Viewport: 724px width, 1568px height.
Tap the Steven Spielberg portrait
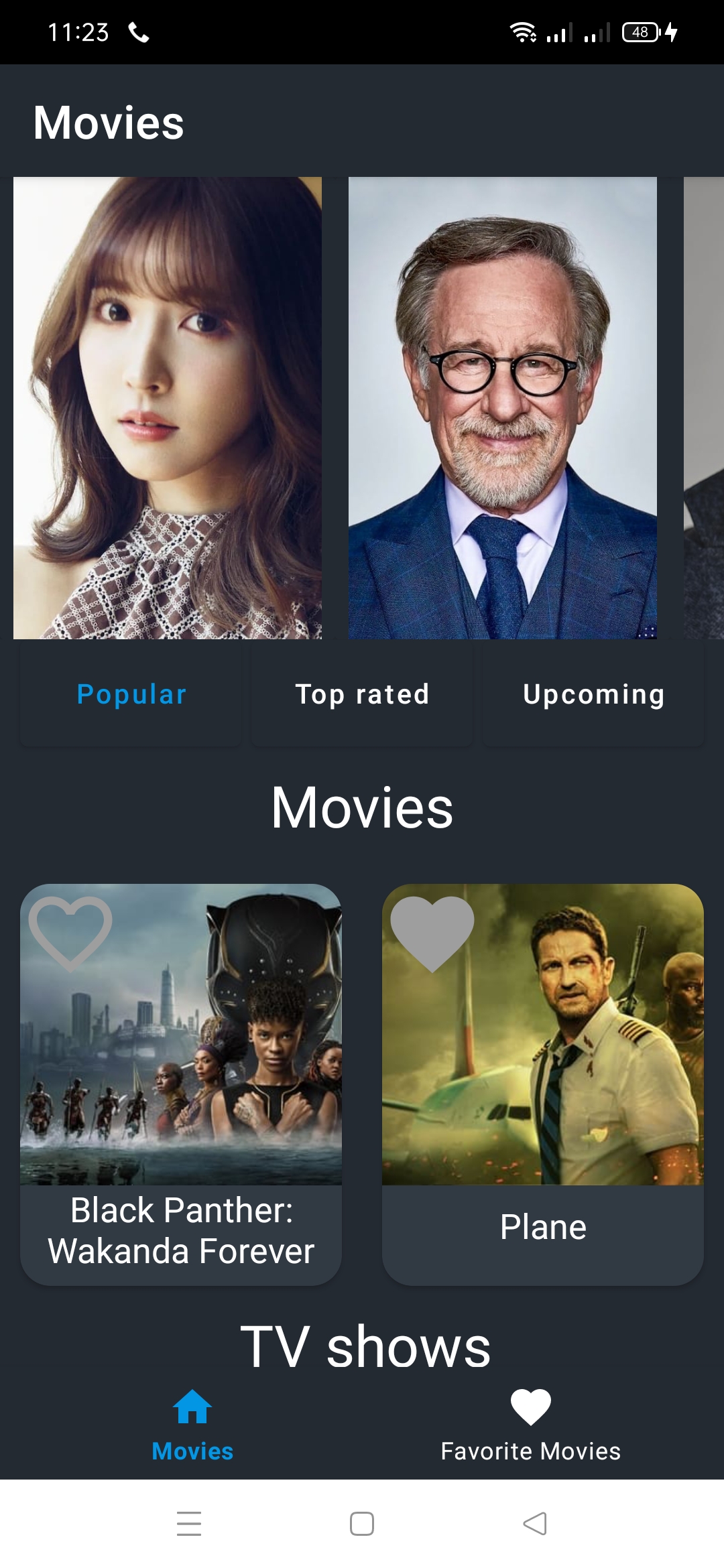[x=503, y=407]
